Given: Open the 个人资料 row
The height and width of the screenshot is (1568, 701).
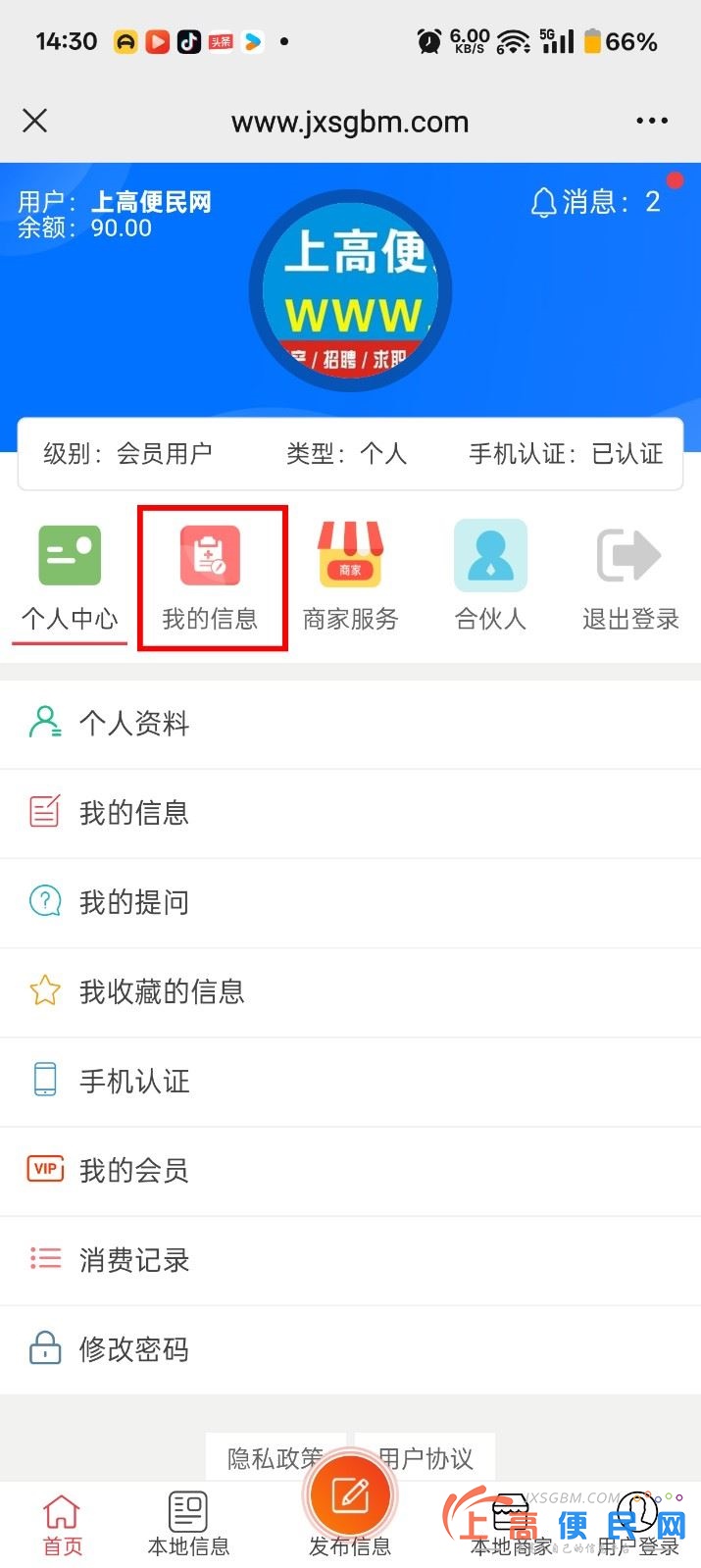Looking at the screenshot, I should (134, 724).
